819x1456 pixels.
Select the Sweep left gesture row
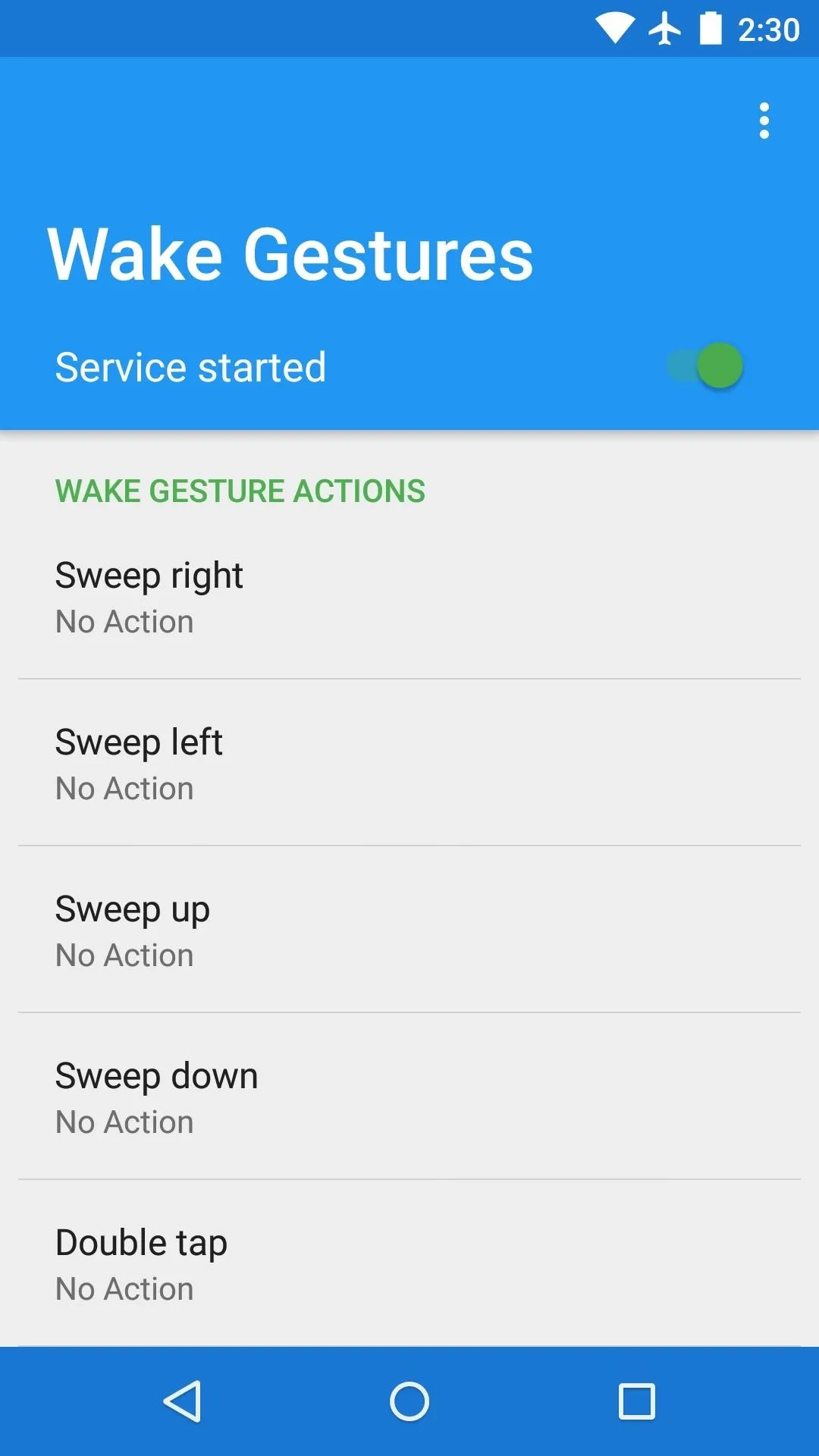(x=409, y=764)
